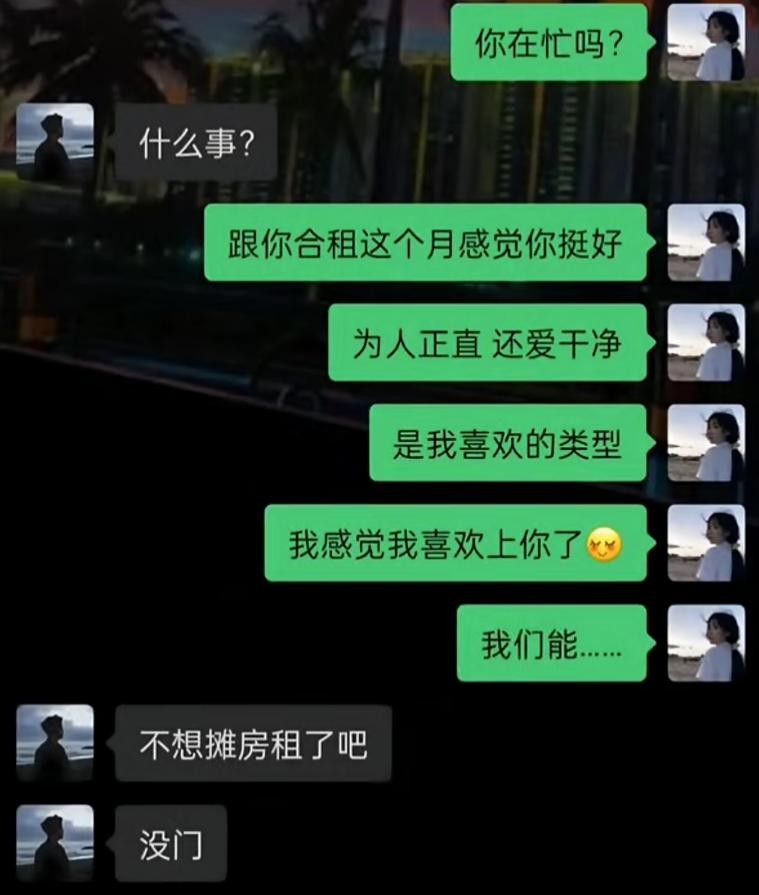Viewport: 759px width, 895px height.
Task: Open sender's avatar beside 你在忙吗?
Action: coord(706,43)
